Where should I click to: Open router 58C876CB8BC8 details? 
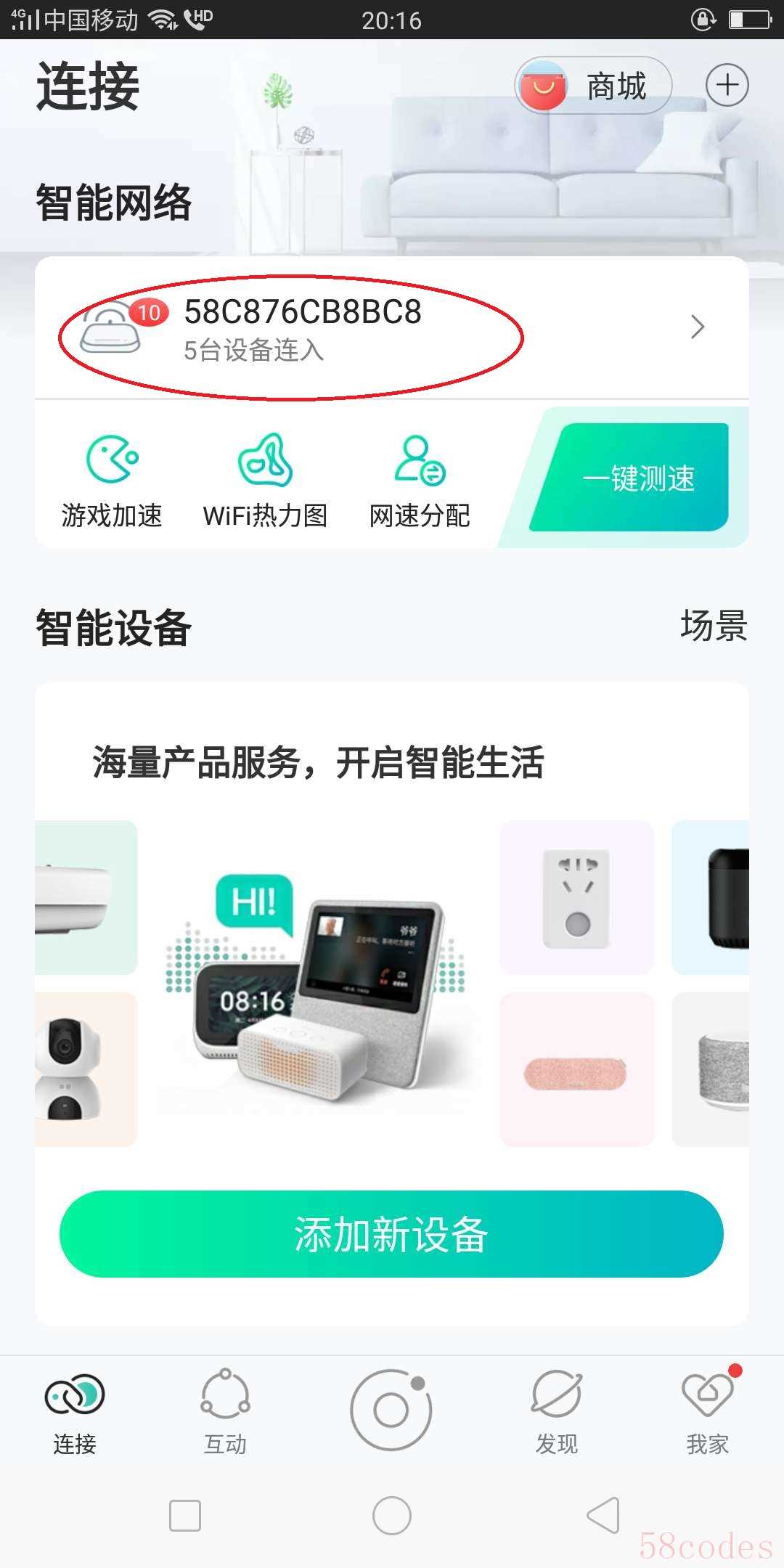(x=392, y=328)
